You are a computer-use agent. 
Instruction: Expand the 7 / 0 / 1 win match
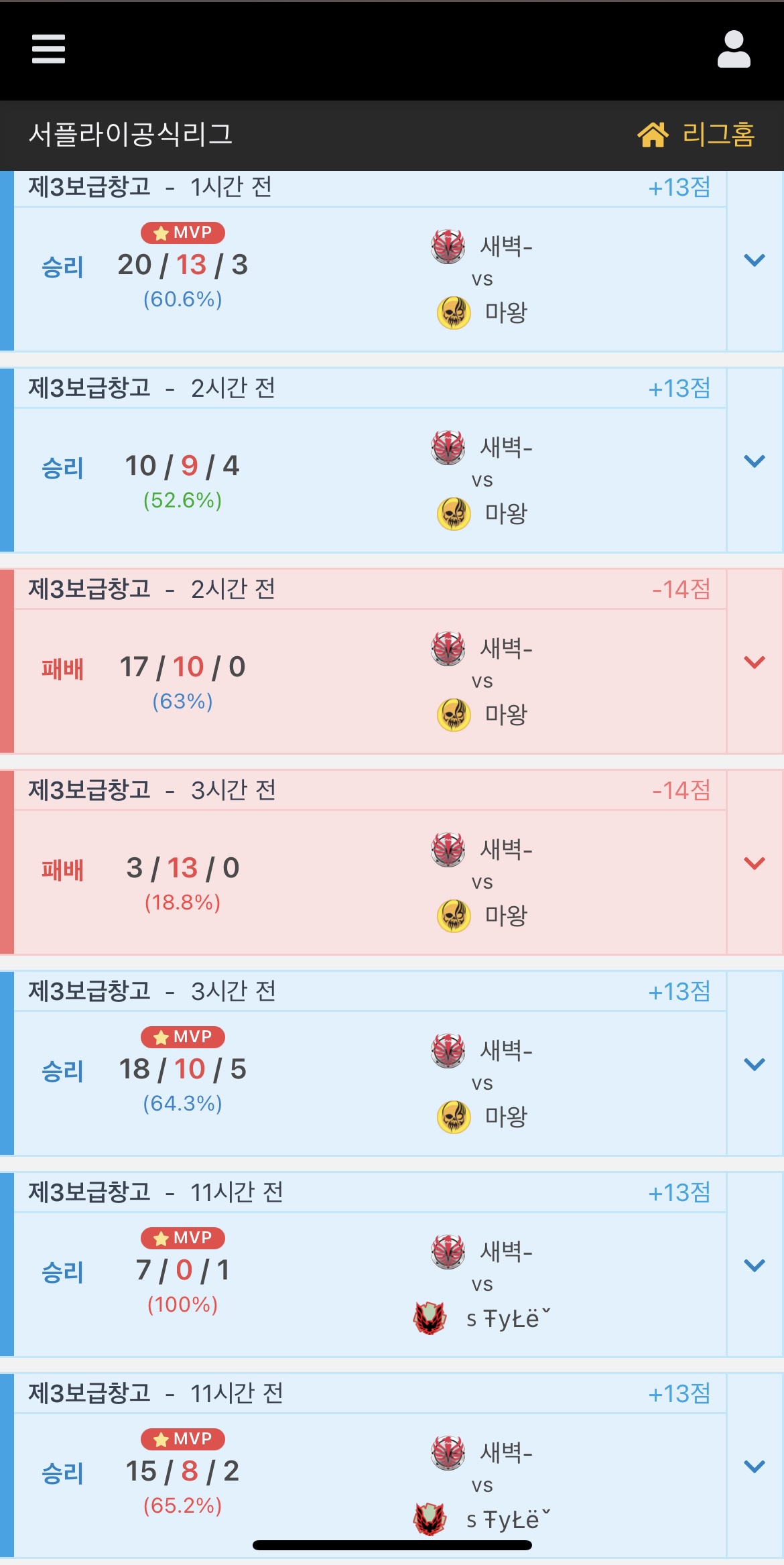tap(755, 1265)
